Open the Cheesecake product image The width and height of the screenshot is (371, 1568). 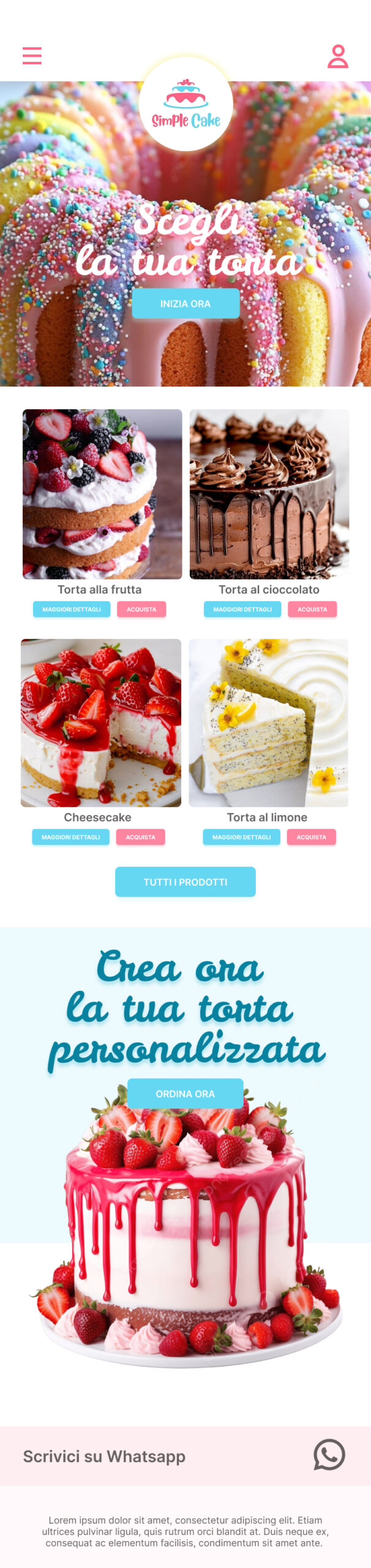coord(101,723)
